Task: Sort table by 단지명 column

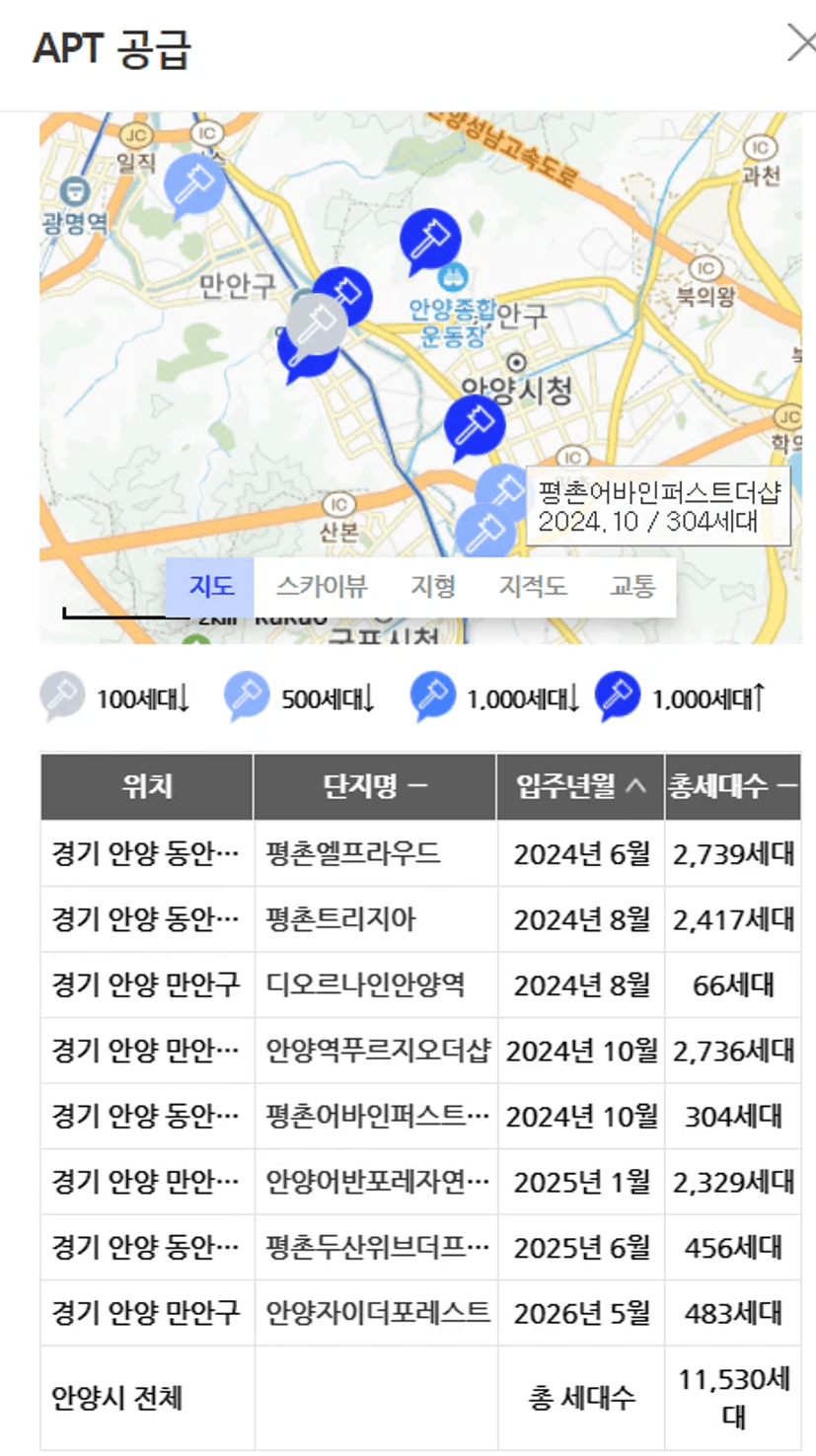Action: pyautogui.click(x=375, y=786)
